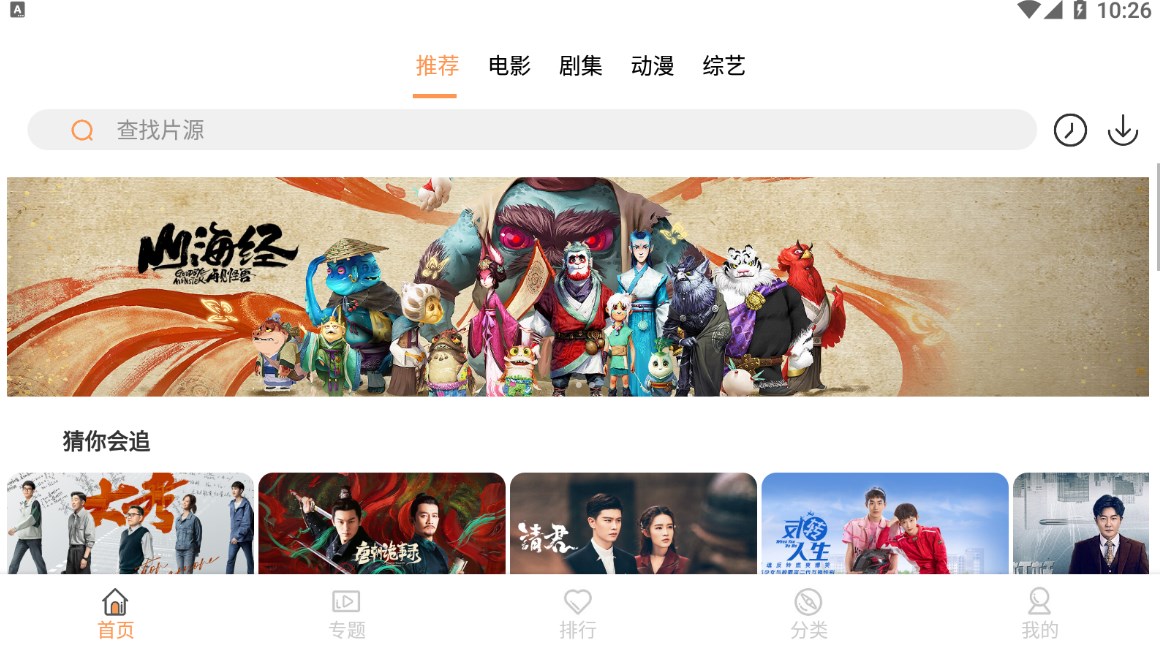Open the 大考 drama card
The width and height of the screenshot is (1160, 645).
tap(130, 523)
